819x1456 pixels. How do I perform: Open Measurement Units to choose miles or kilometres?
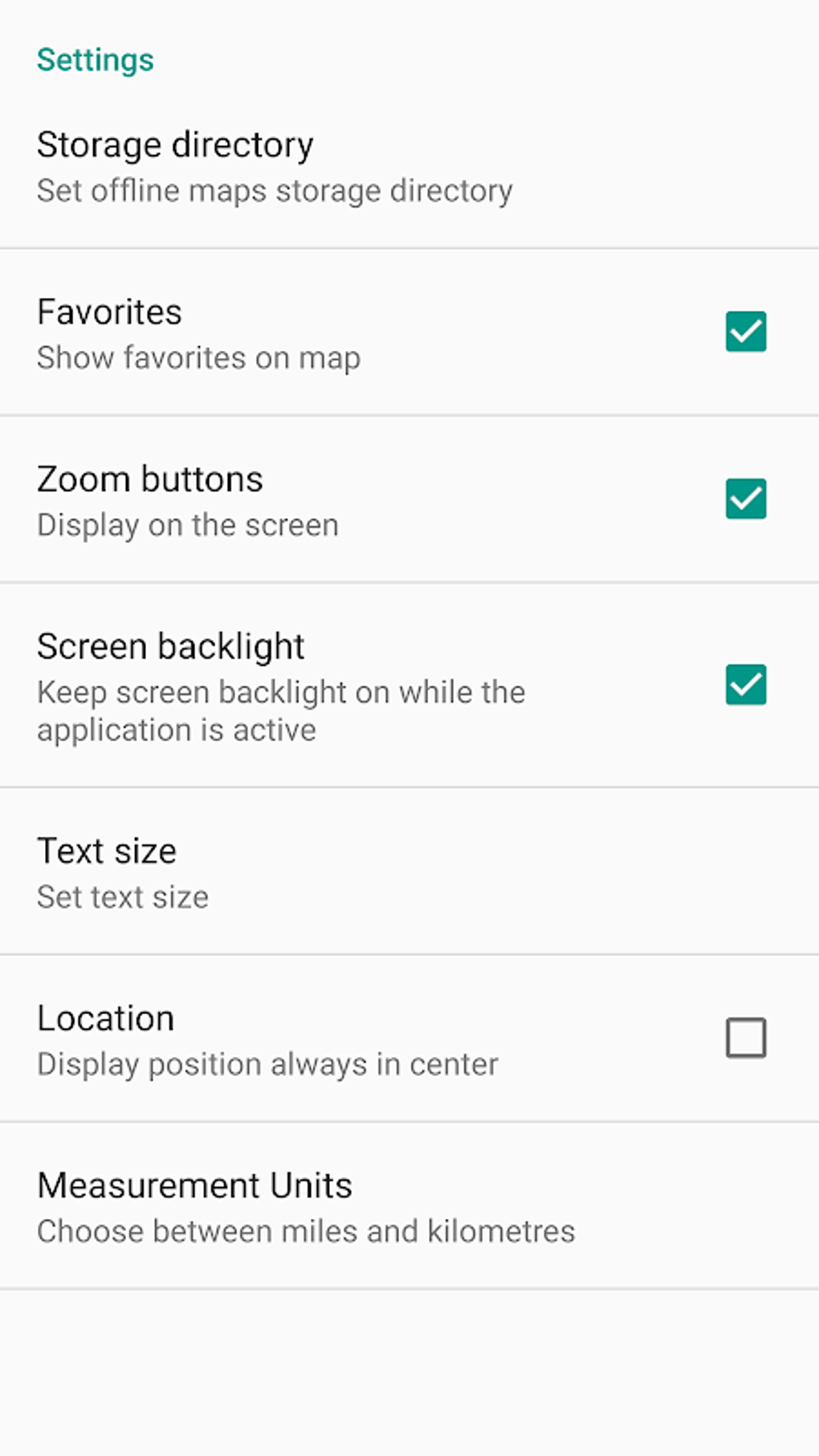click(195, 1185)
